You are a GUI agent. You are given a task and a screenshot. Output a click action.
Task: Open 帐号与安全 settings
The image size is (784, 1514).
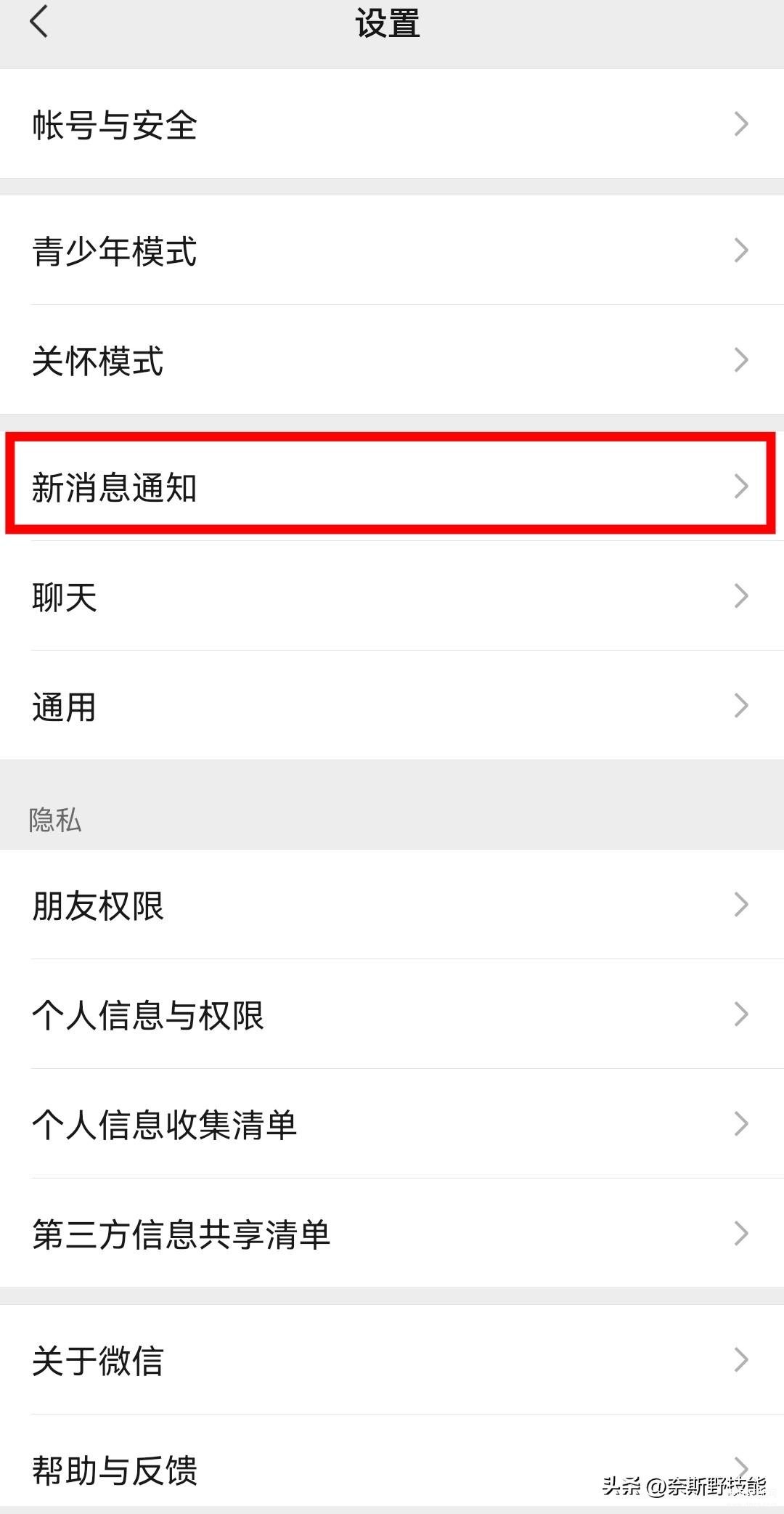point(392,124)
